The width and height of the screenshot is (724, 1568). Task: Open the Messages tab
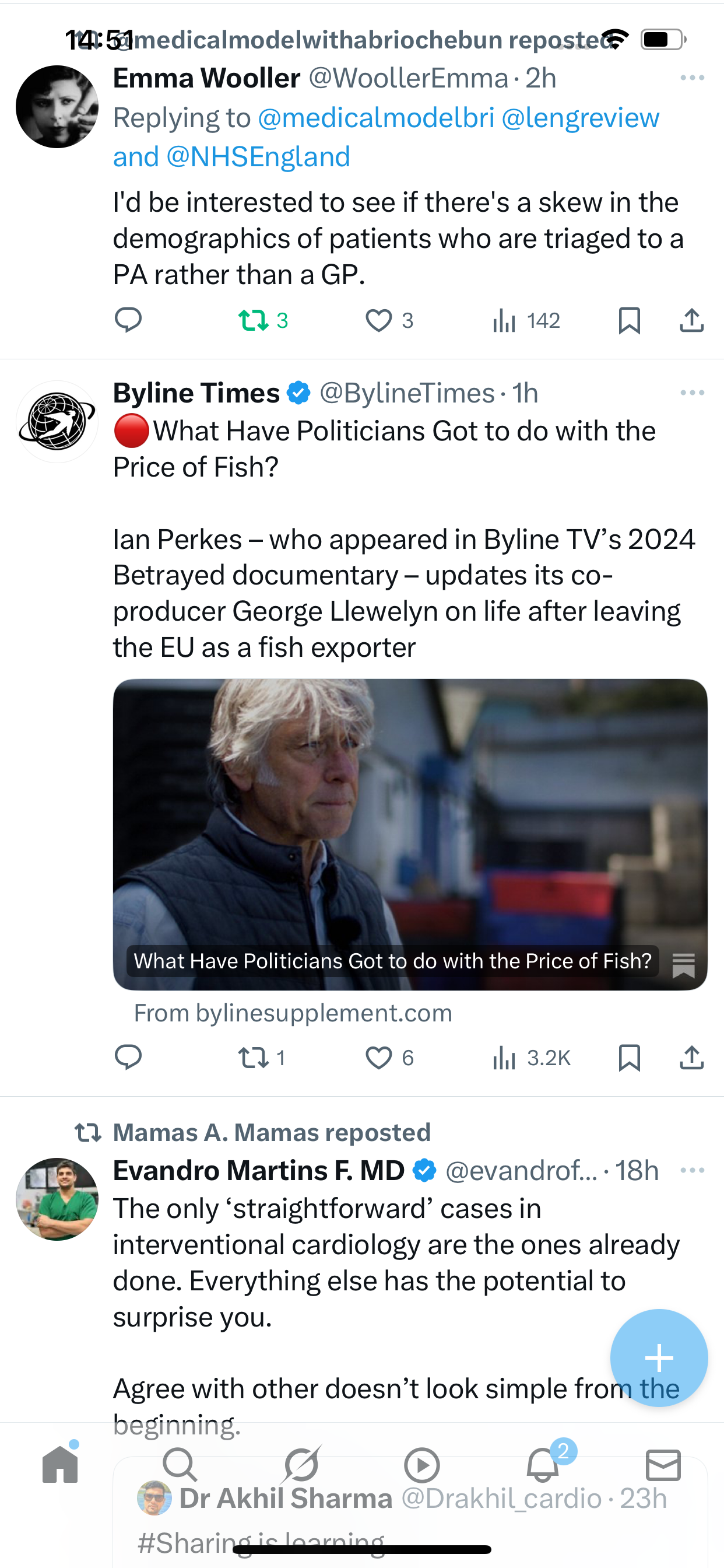point(663,1465)
